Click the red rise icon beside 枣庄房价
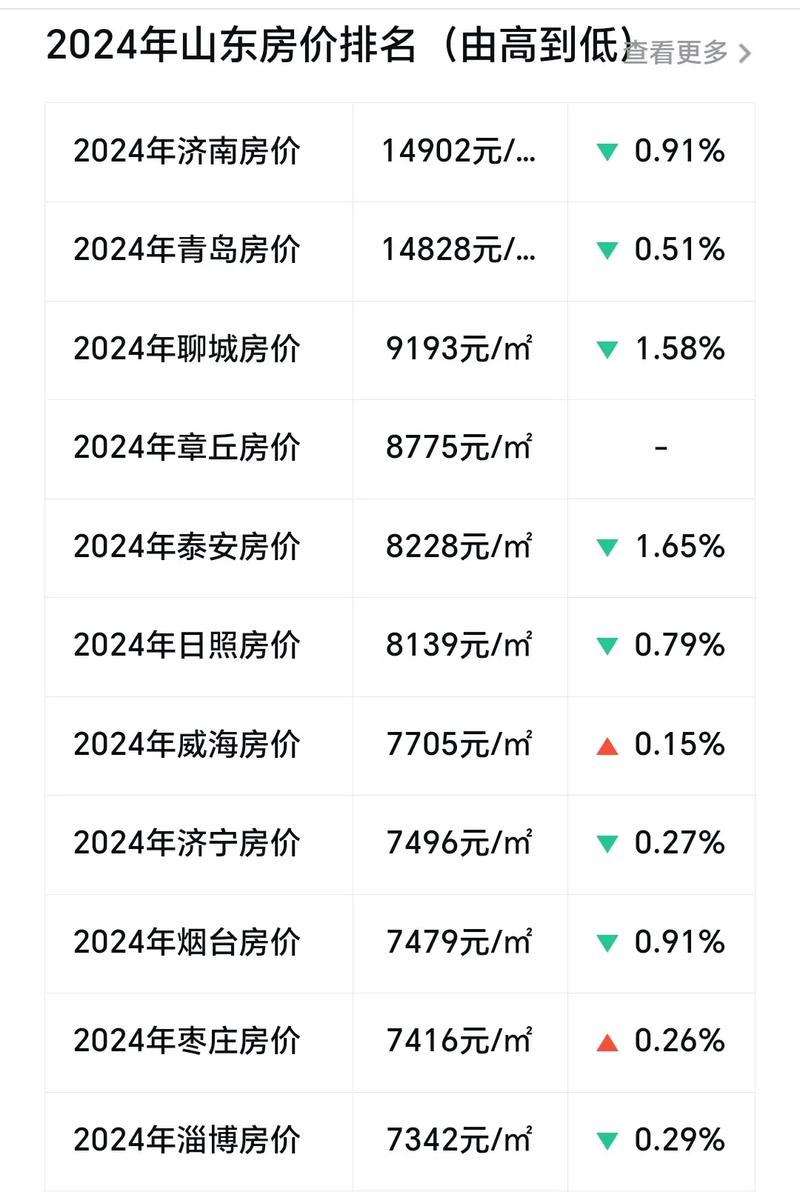 (608, 1041)
